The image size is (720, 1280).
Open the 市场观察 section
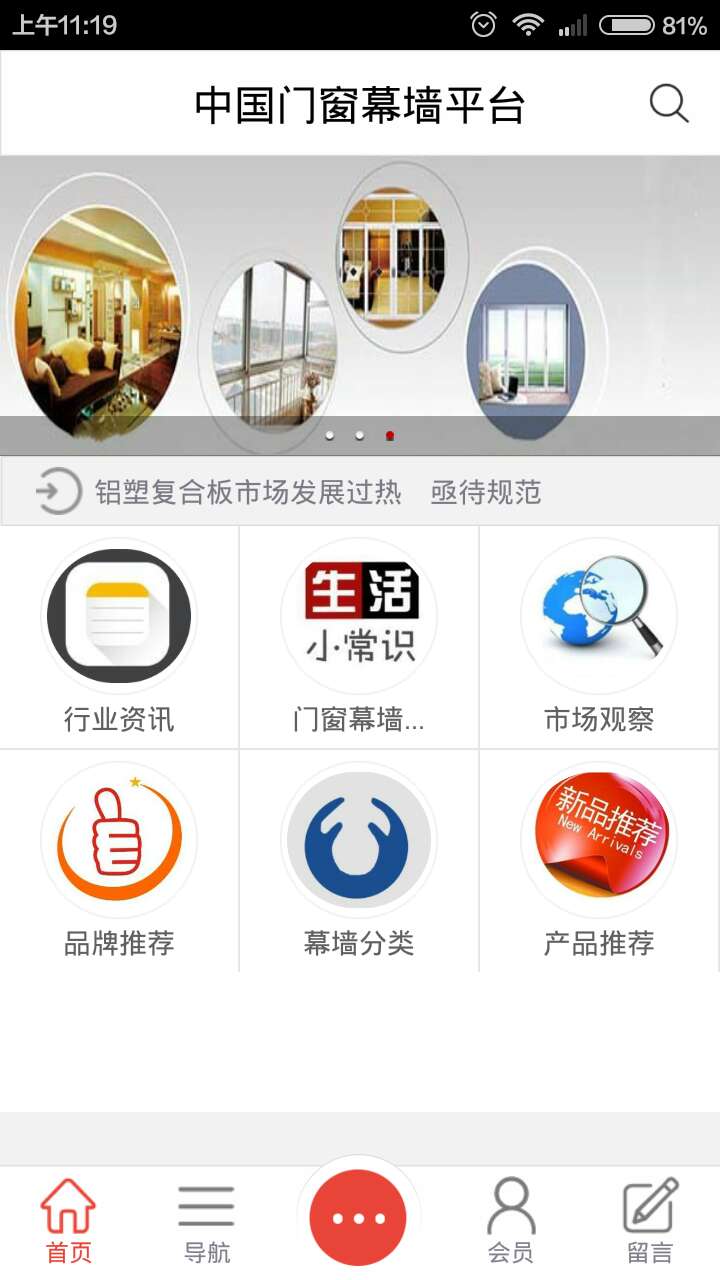[x=599, y=637]
